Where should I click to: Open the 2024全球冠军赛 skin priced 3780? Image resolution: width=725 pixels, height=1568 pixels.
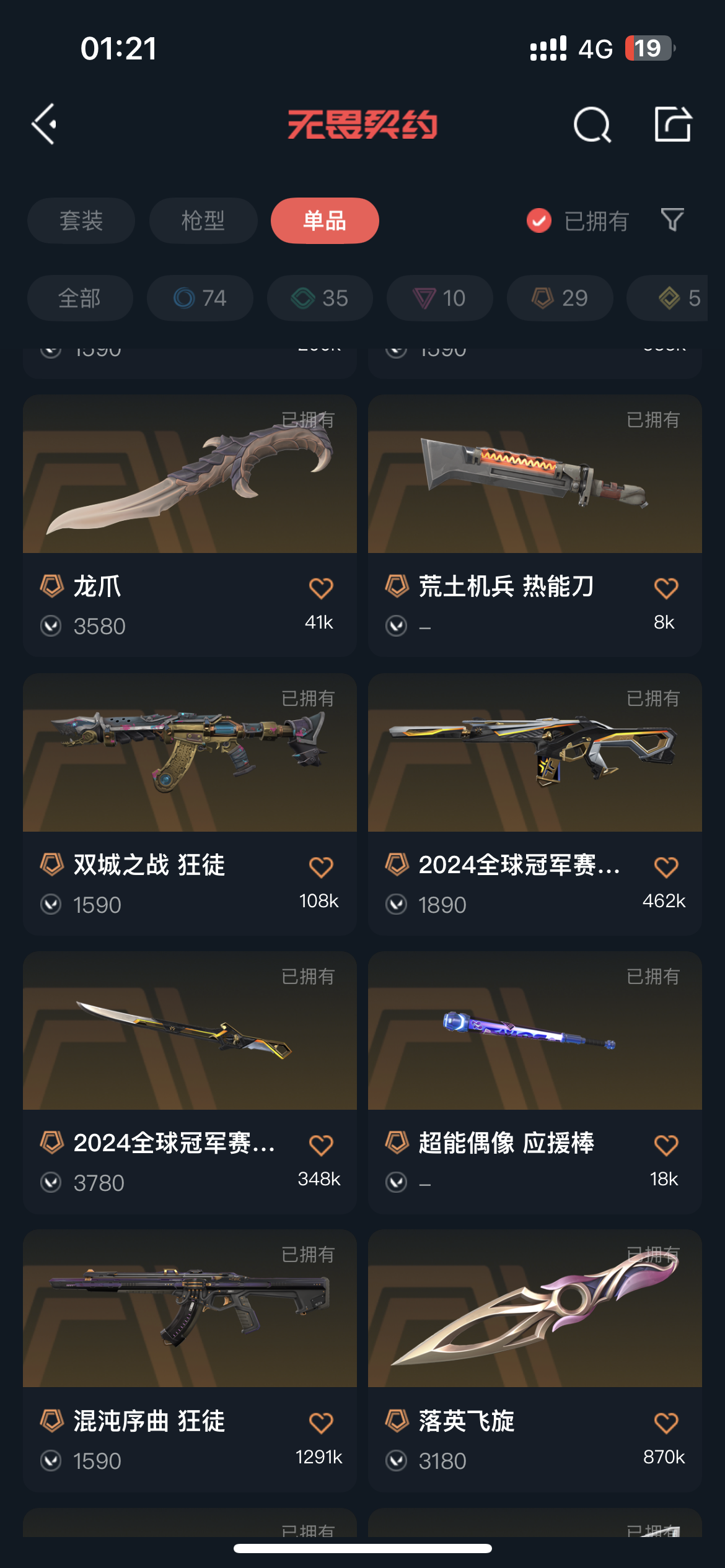190,1031
